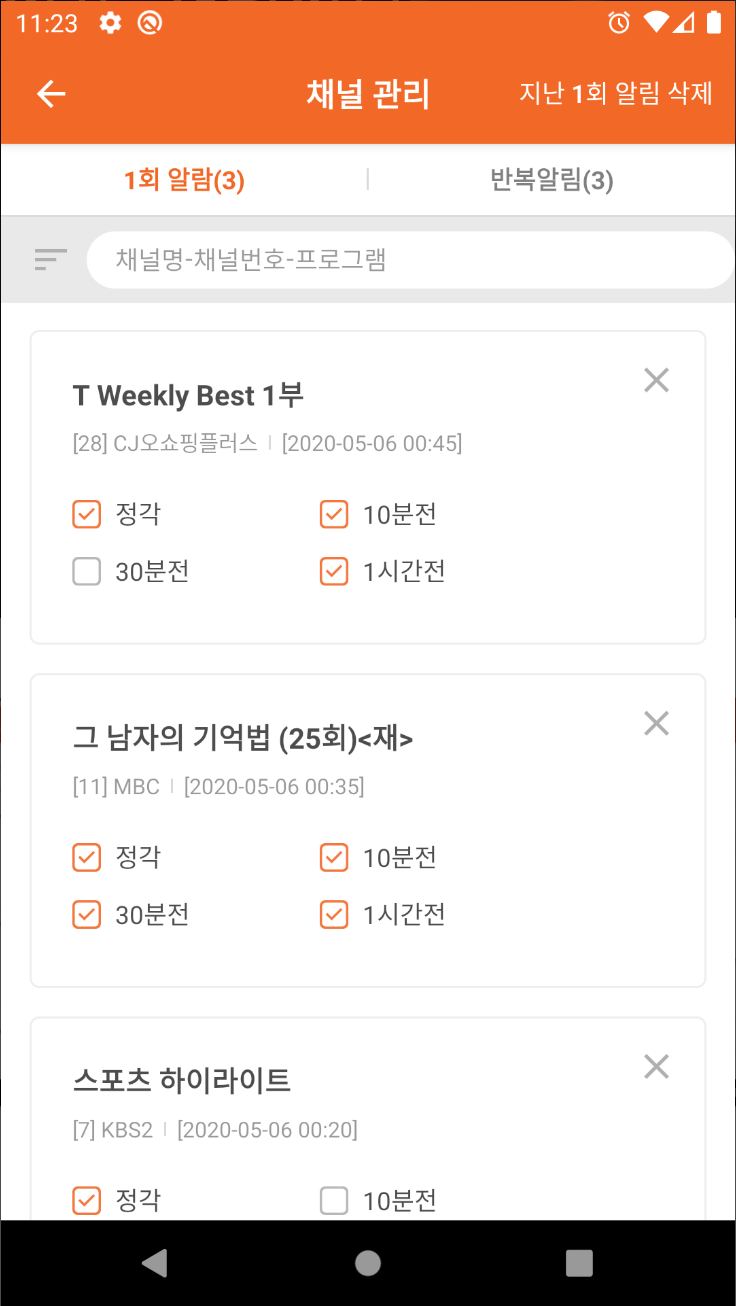Dismiss 그 남자의 기억법 alarm with X icon
Viewport: 736px width, 1306px height.
coord(656,723)
